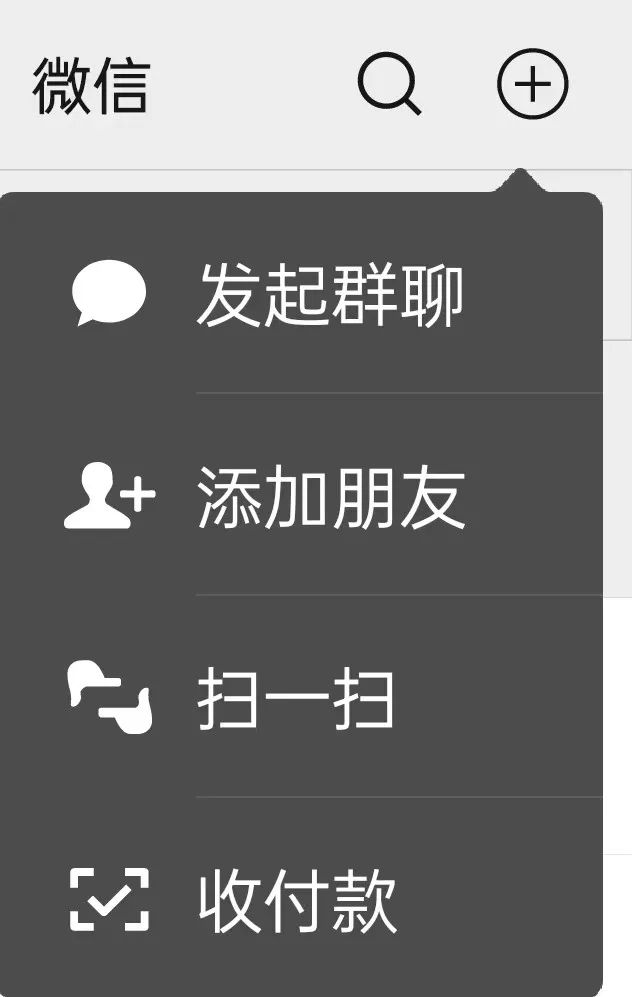Open 扫一扫 scanner

tap(296, 699)
